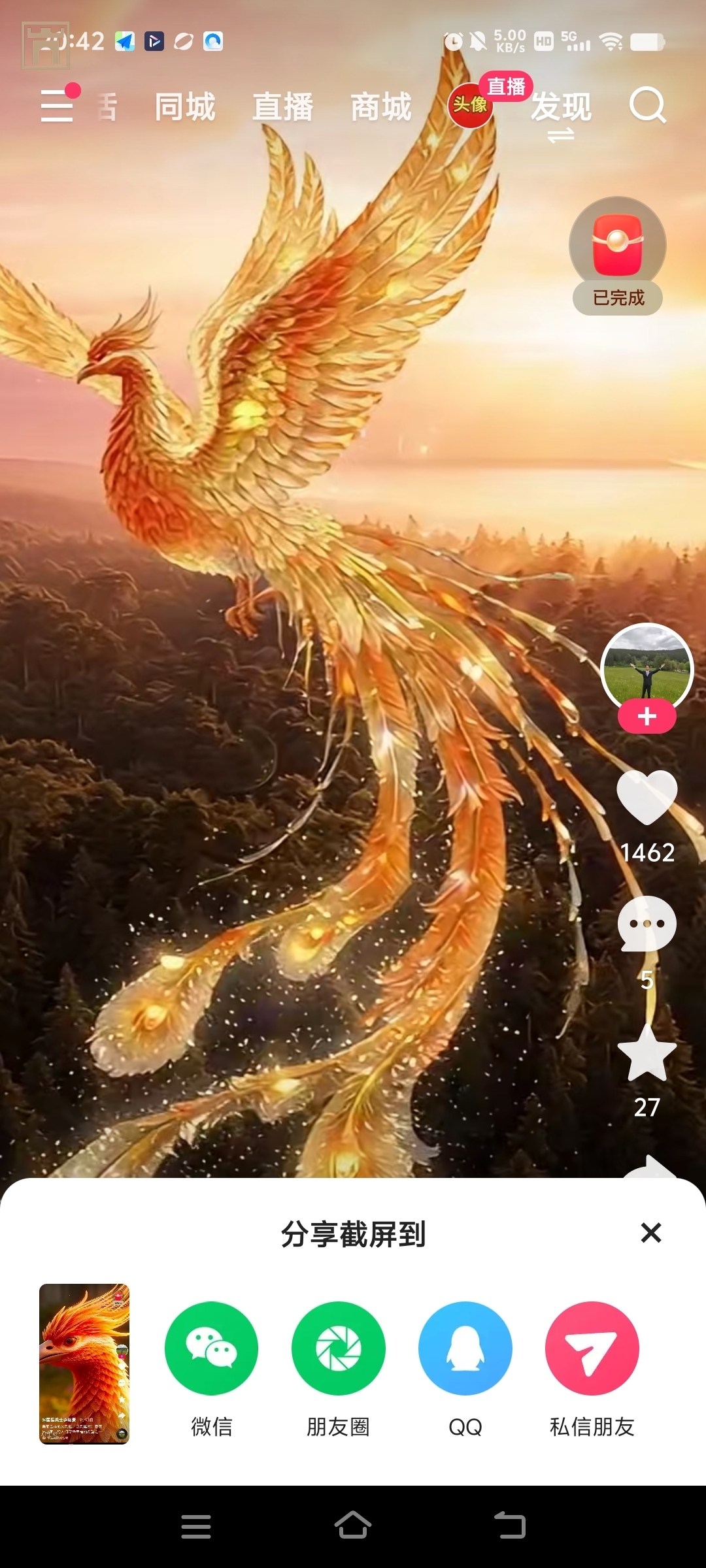Share the screenshot to 微信

click(211, 1348)
